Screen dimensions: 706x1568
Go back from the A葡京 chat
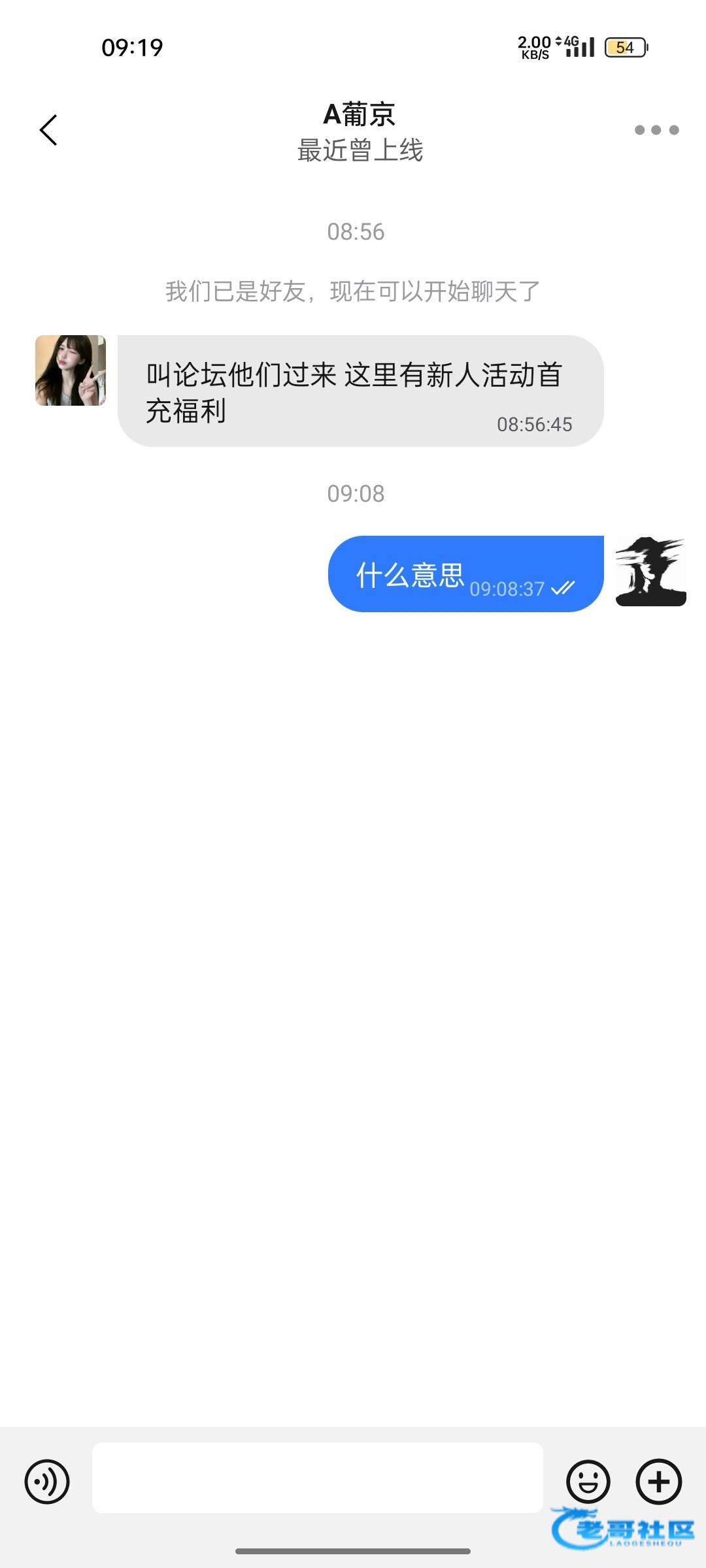point(49,130)
